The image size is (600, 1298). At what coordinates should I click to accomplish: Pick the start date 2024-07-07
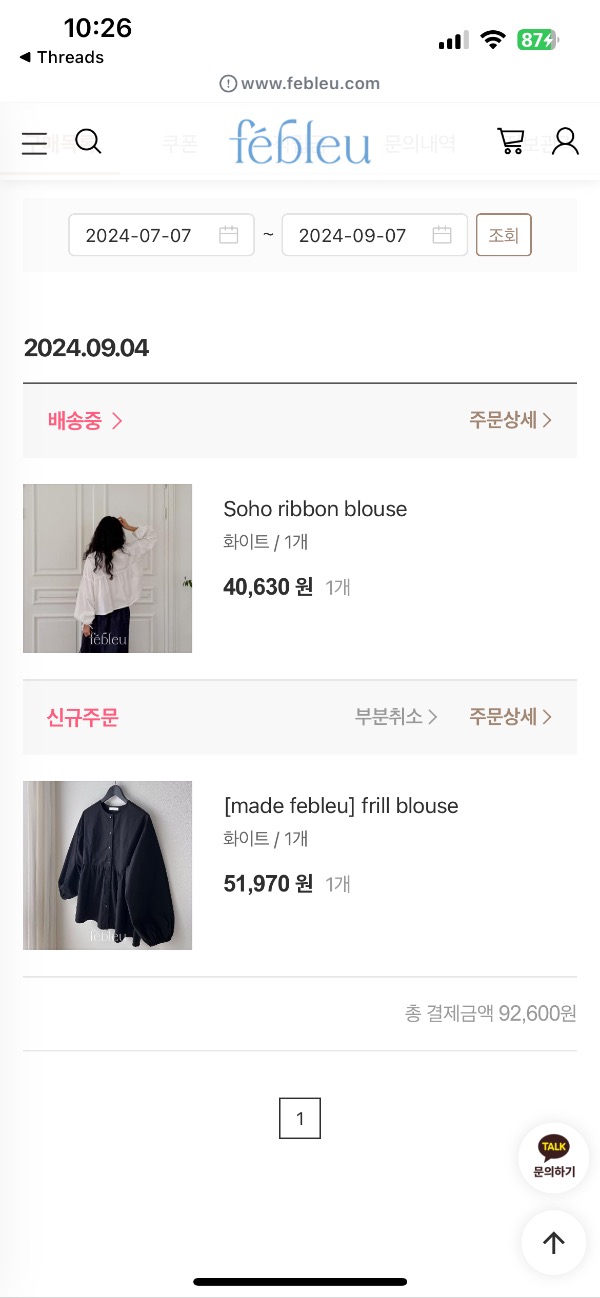click(x=161, y=235)
